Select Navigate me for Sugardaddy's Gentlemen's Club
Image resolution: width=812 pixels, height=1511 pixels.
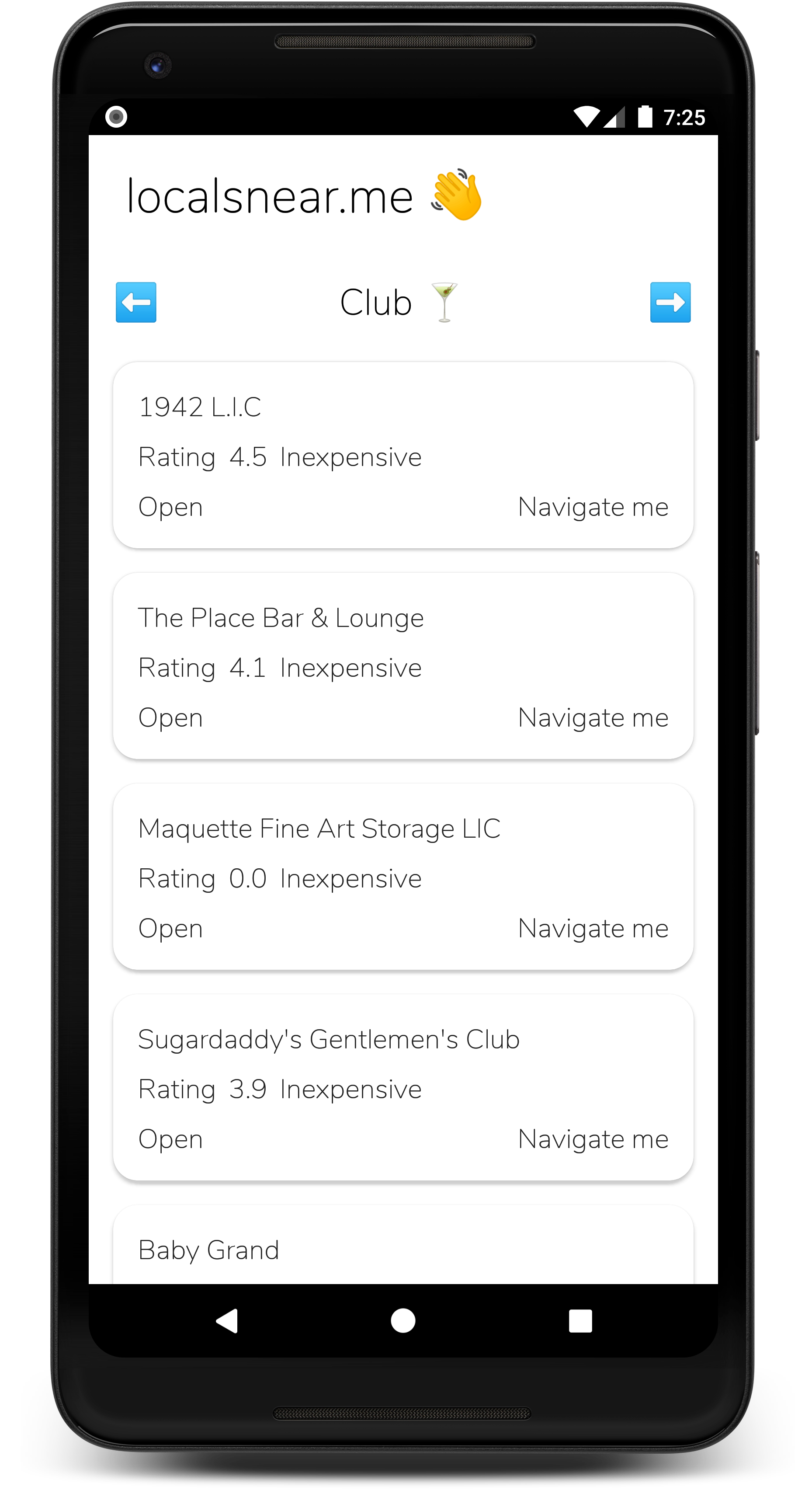[x=593, y=1138]
